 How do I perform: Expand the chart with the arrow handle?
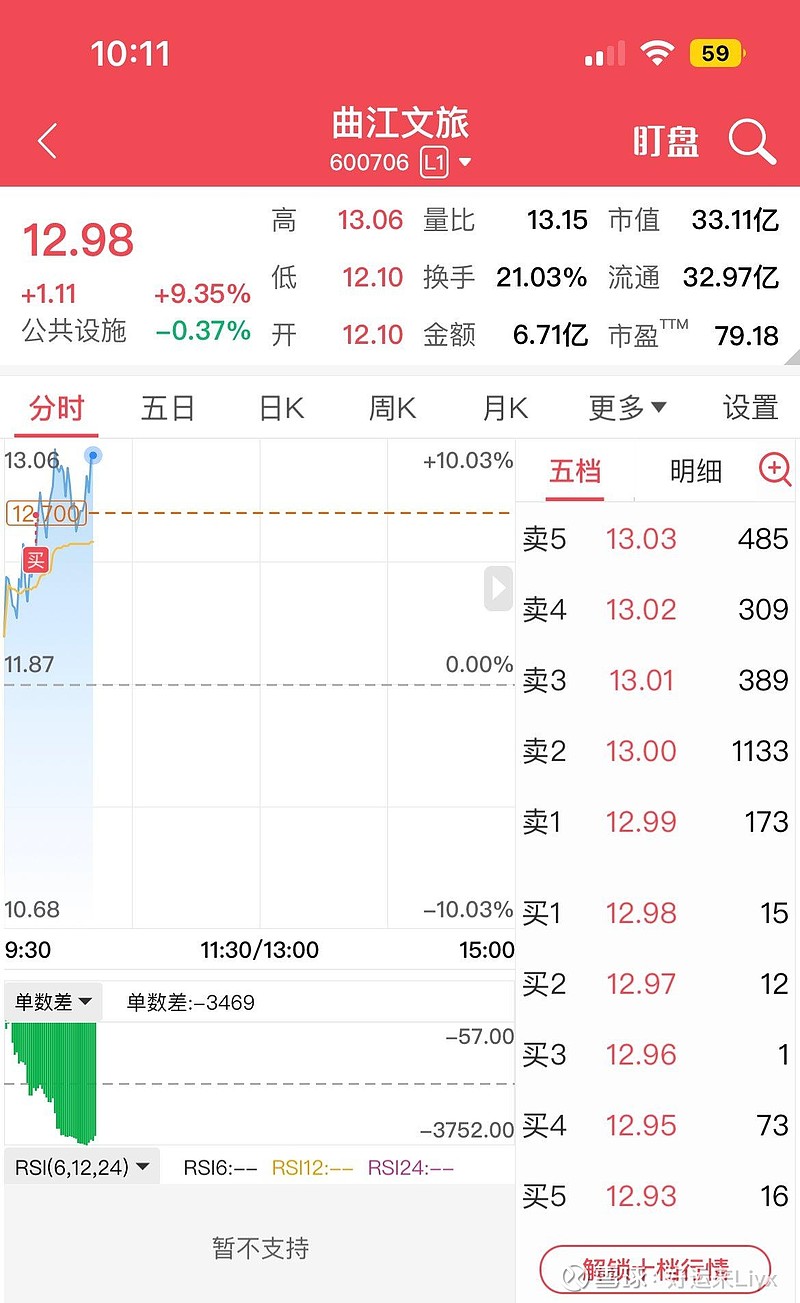click(x=498, y=588)
